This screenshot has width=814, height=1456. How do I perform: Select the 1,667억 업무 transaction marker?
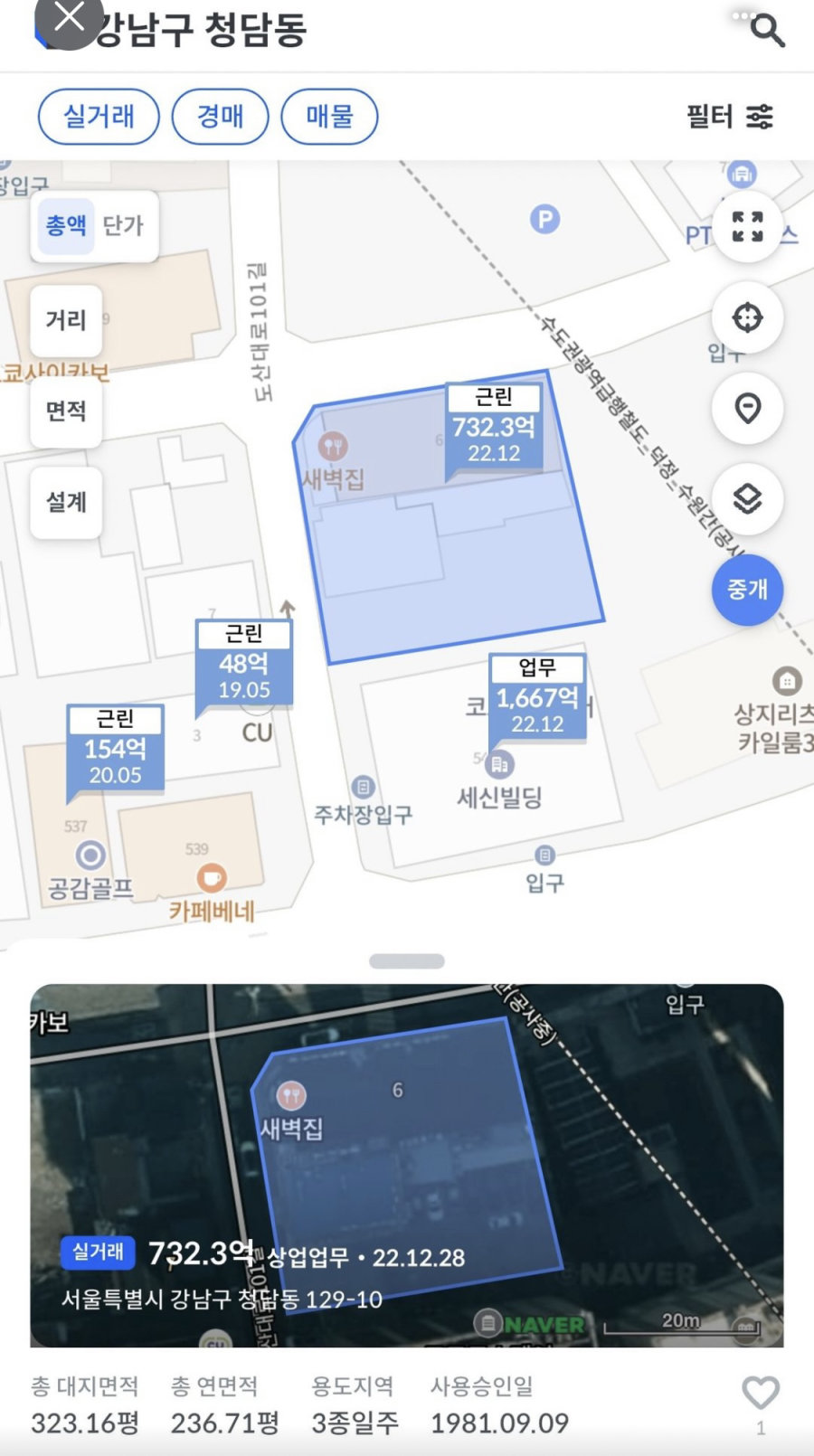tap(537, 697)
